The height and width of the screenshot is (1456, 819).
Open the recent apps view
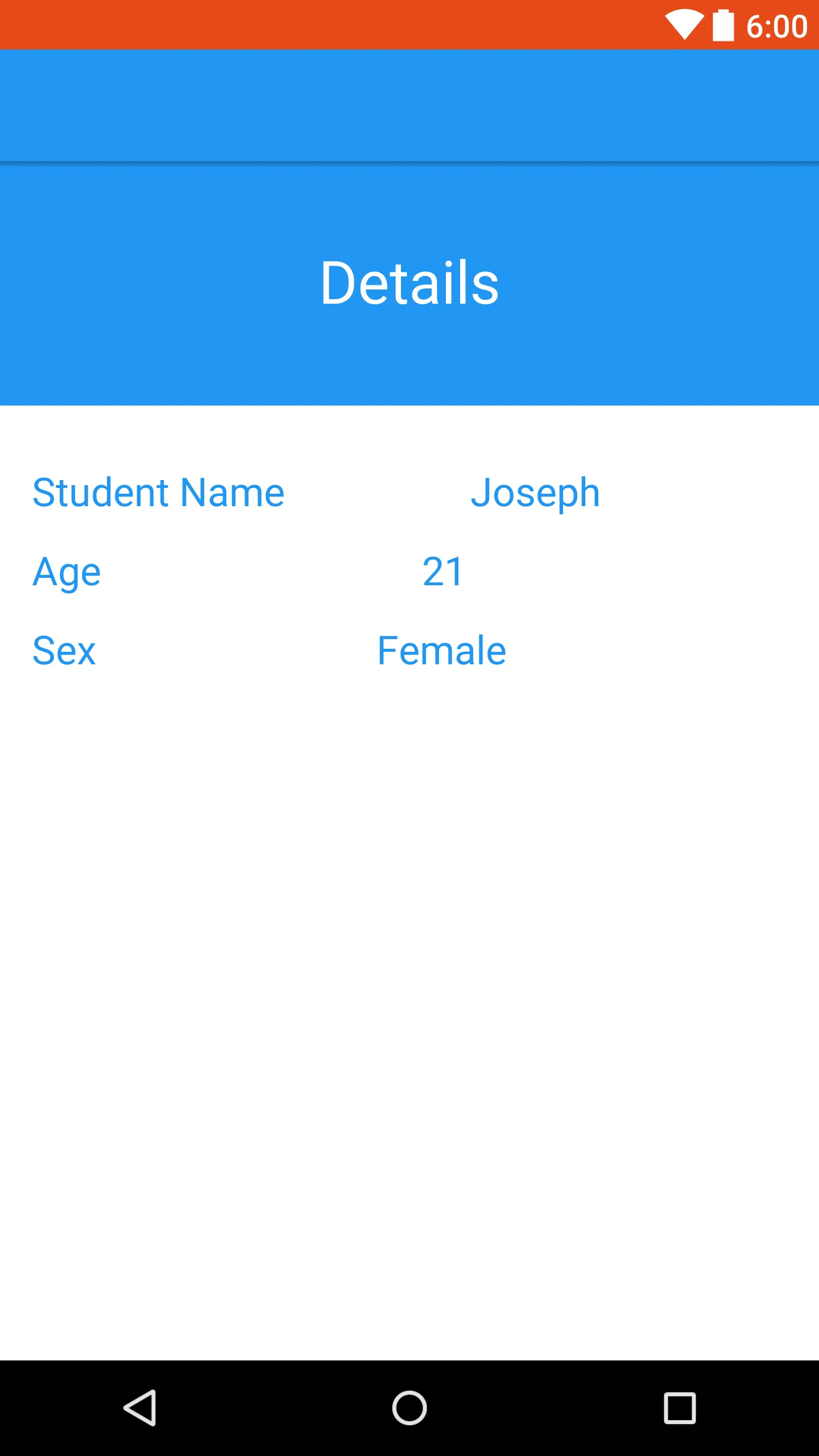680,1408
